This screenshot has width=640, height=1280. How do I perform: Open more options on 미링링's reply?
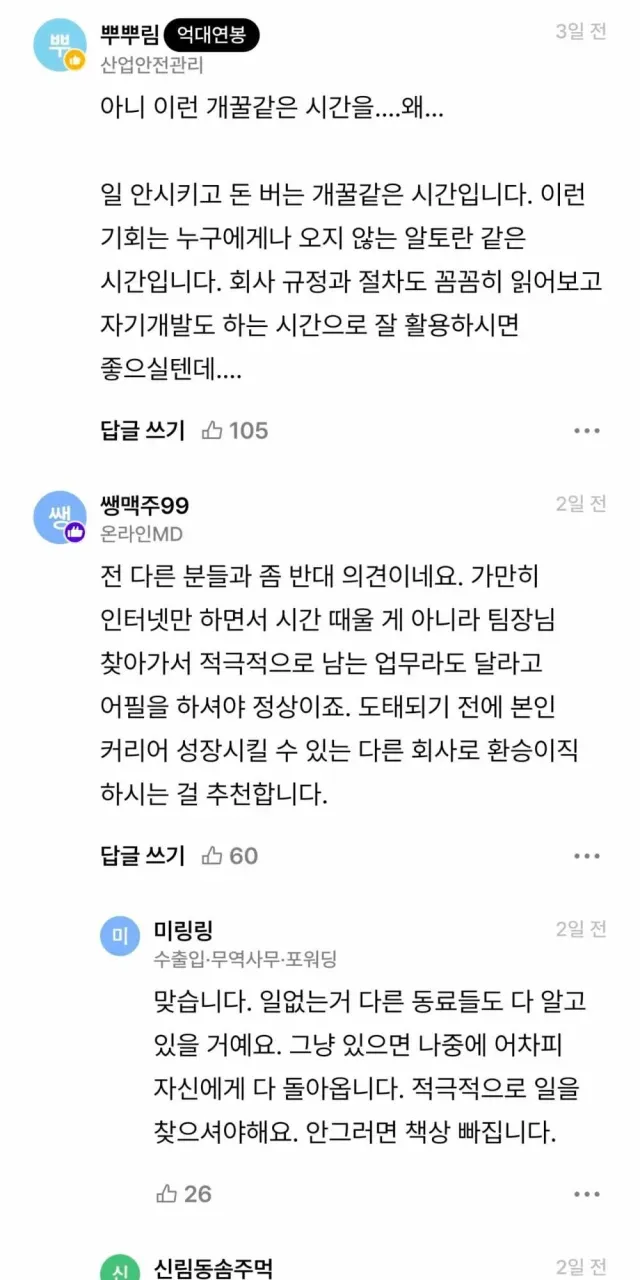click(587, 1194)
